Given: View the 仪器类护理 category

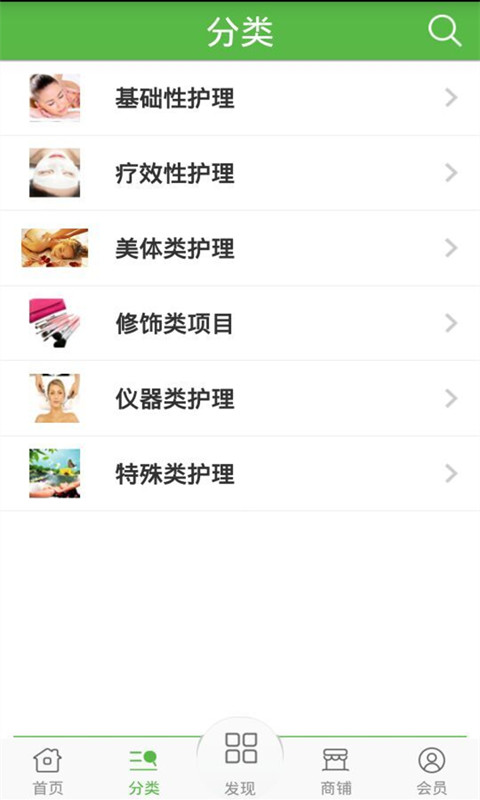Looking at the screenshot, I should pyautogui.click(x=240, y=398).
